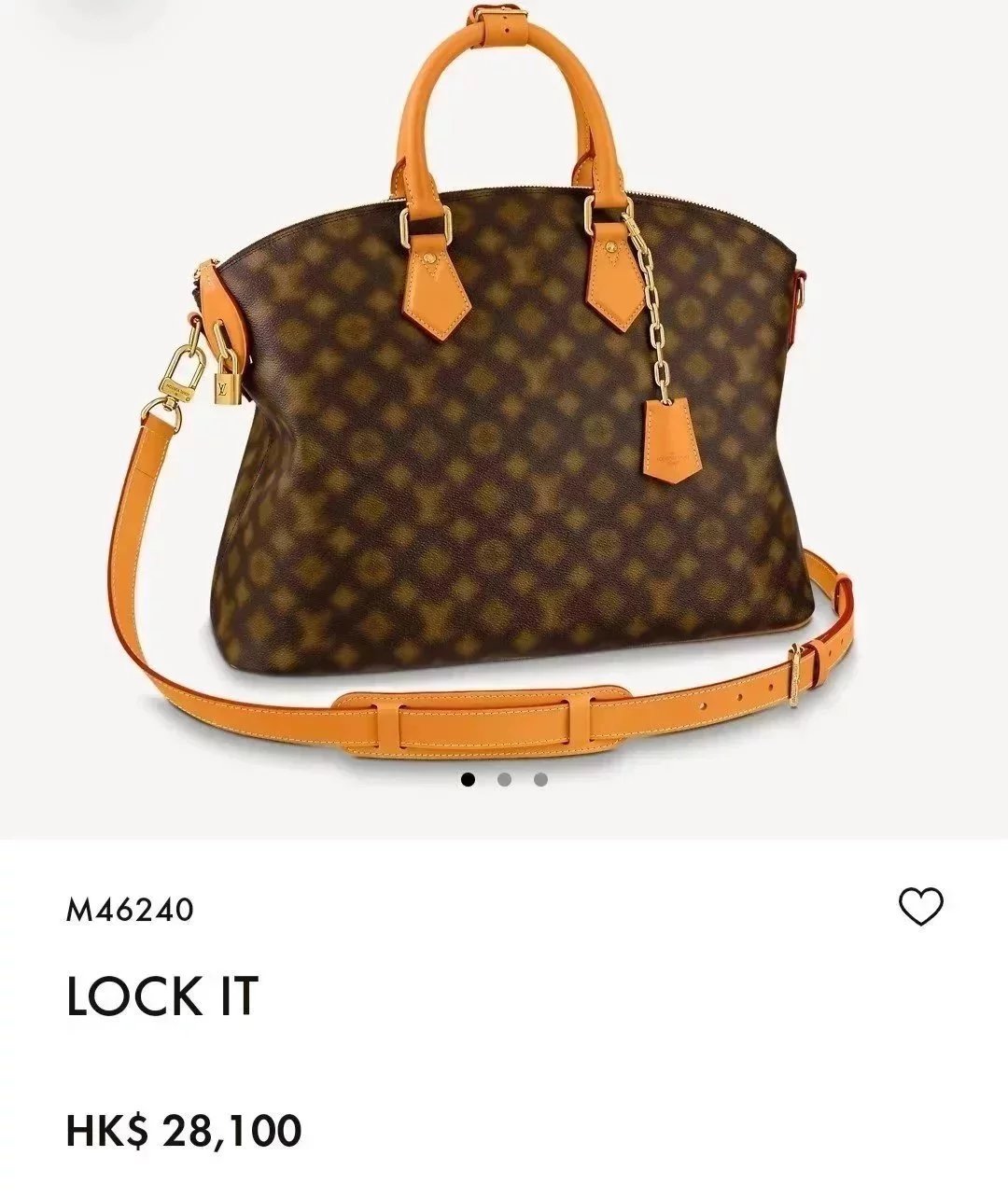Add the Lock It bag to wishlist
Viewport: 1008px width, 1198px height.
tap(920, 907)
